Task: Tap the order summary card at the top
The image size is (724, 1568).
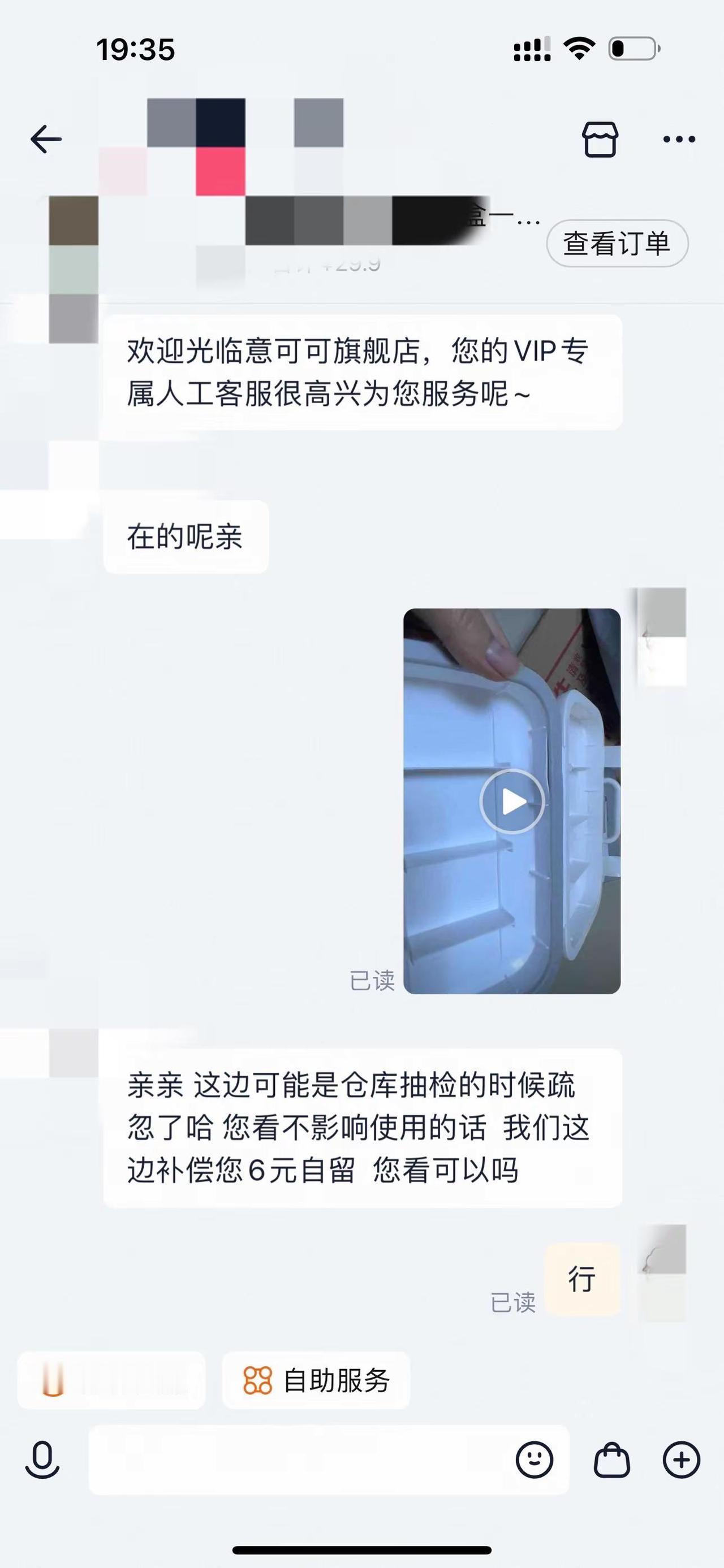Action: (304, 237)
